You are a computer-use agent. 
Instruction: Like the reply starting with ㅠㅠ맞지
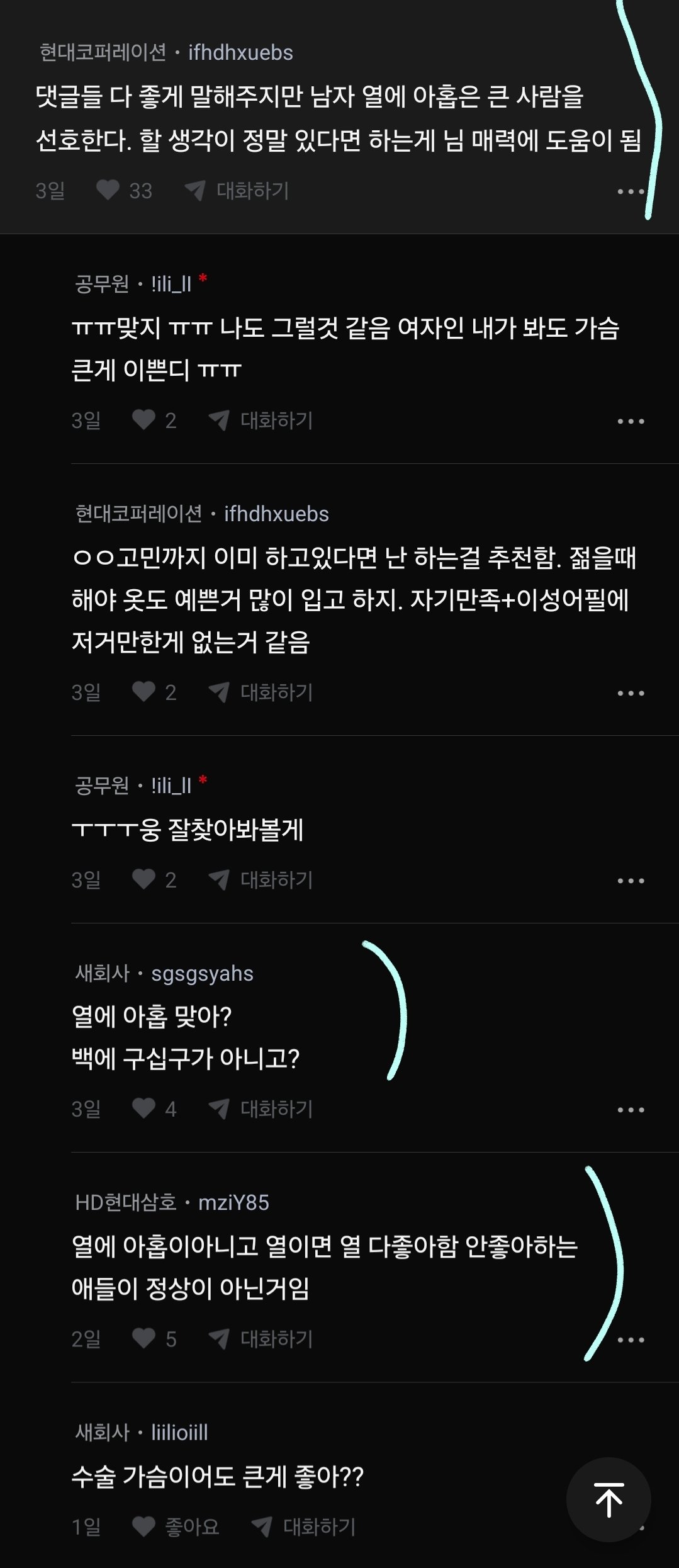[144, 420]
